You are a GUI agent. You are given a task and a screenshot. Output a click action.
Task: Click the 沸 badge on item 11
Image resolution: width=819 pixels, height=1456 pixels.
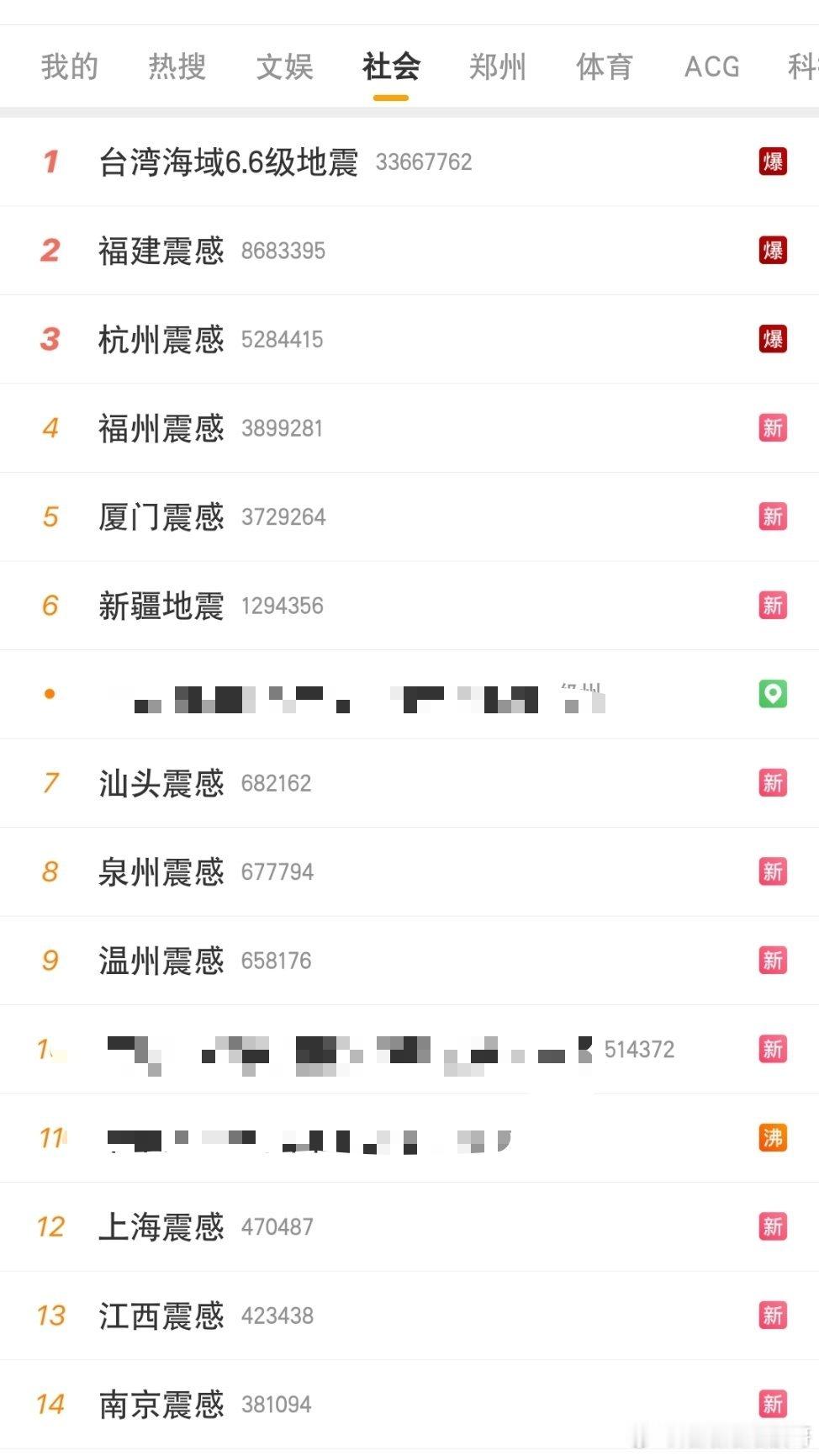click(773, 1138)
